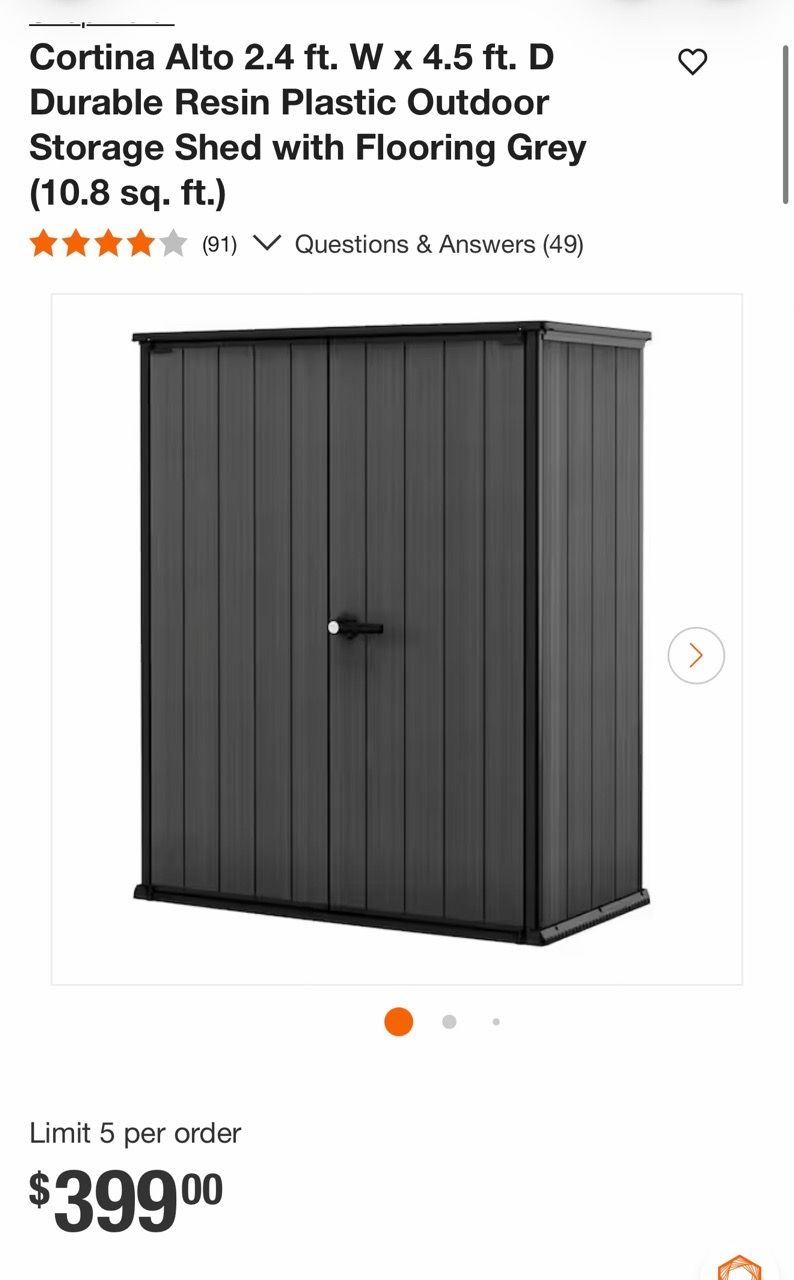Show the next product image with the arrow
Image resolution: width=794 pixels, height=1280 pixels.
[696, 655]
